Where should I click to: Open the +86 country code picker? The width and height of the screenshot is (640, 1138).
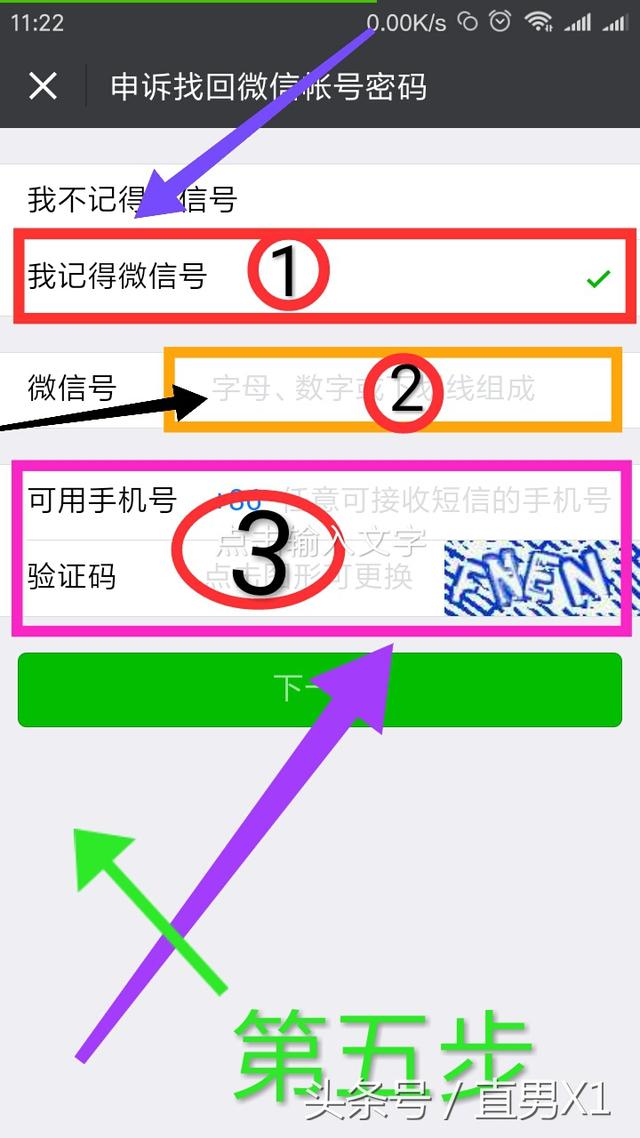point(239,500)
